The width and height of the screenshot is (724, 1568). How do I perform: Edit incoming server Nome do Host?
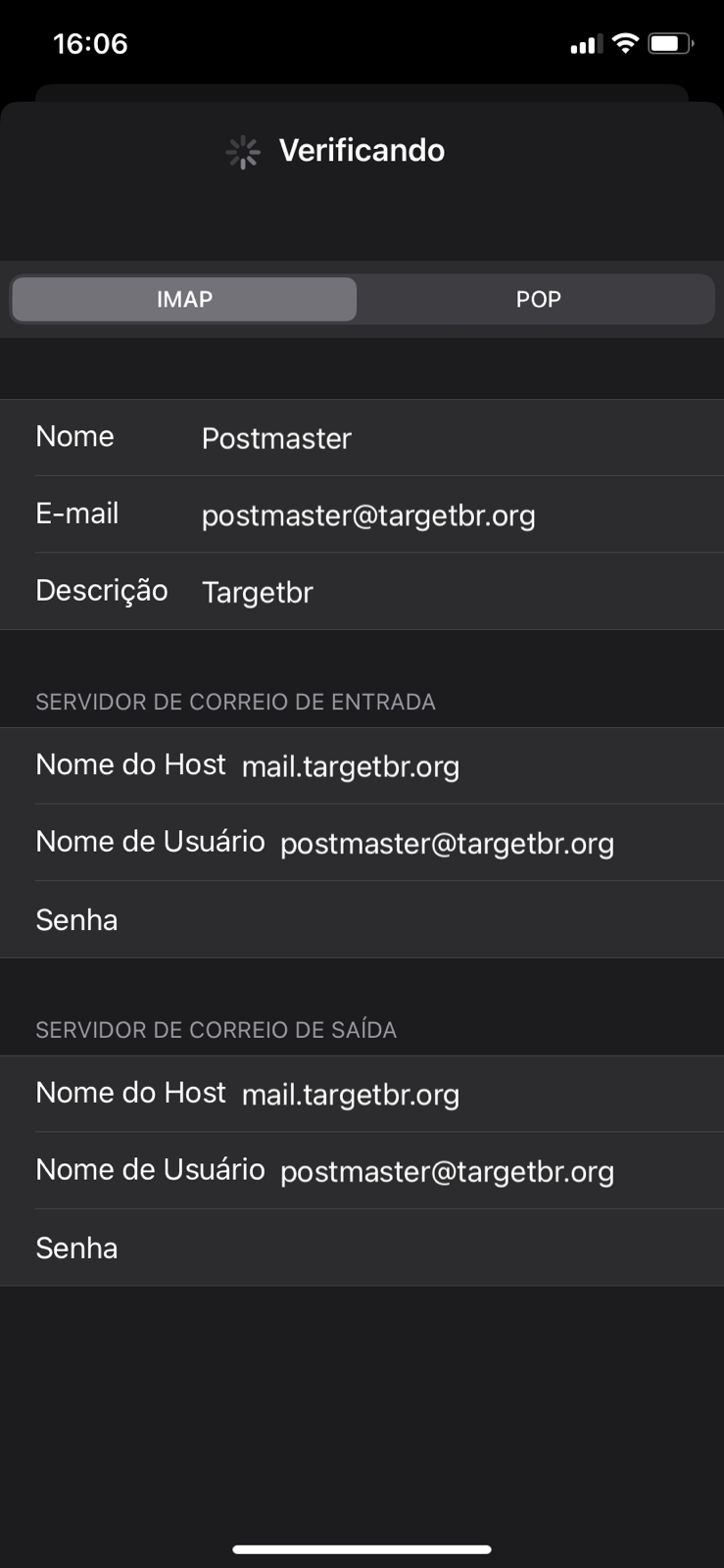tap(362, 766)
